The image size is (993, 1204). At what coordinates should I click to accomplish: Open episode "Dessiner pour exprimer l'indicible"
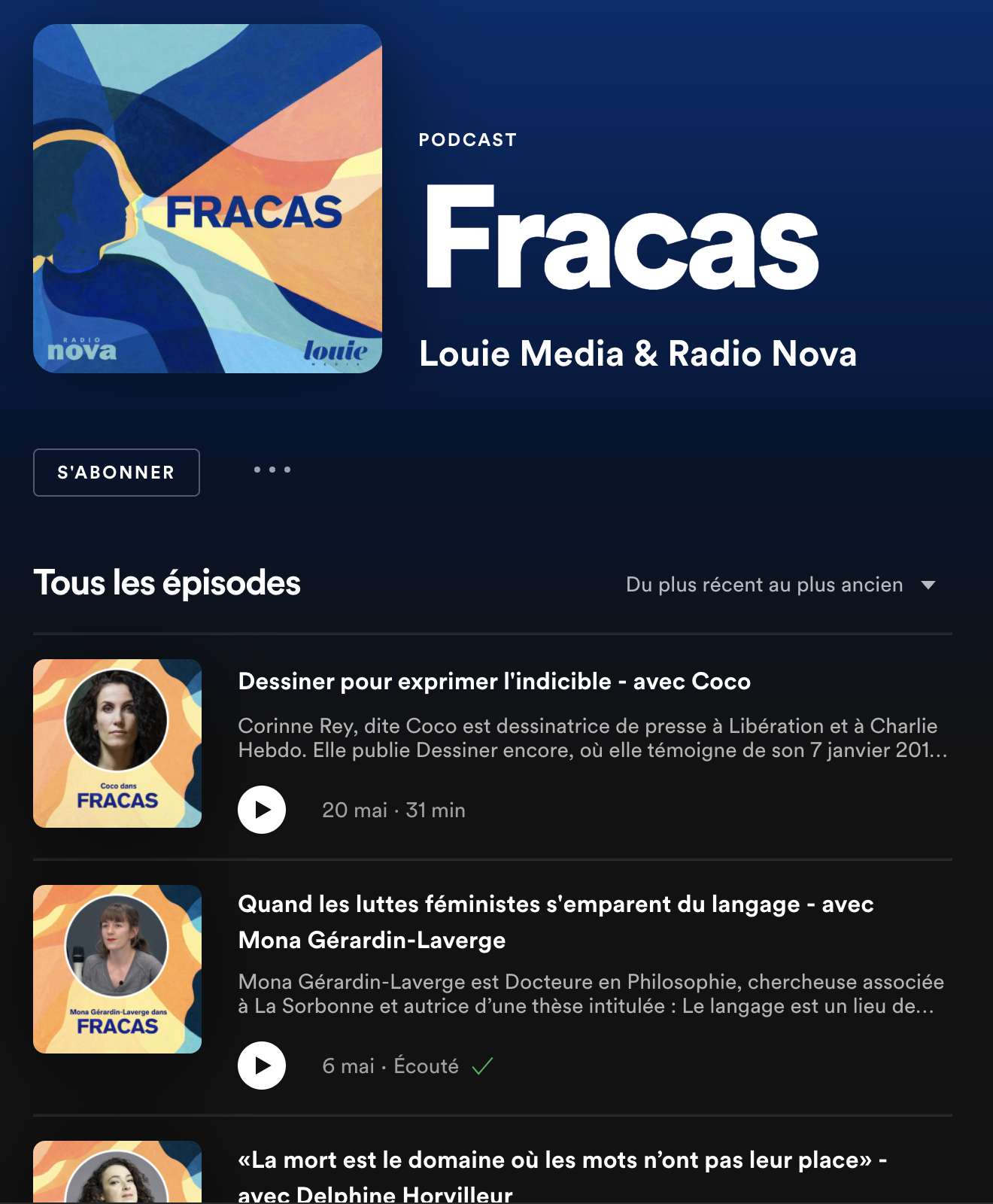point(494,681)
